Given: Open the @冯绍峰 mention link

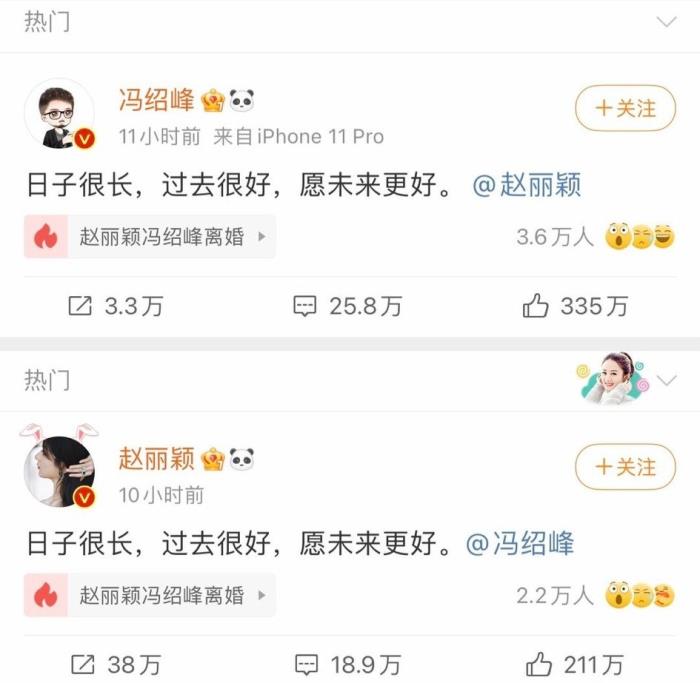Looking at the screenshot, I should point(520,544).
